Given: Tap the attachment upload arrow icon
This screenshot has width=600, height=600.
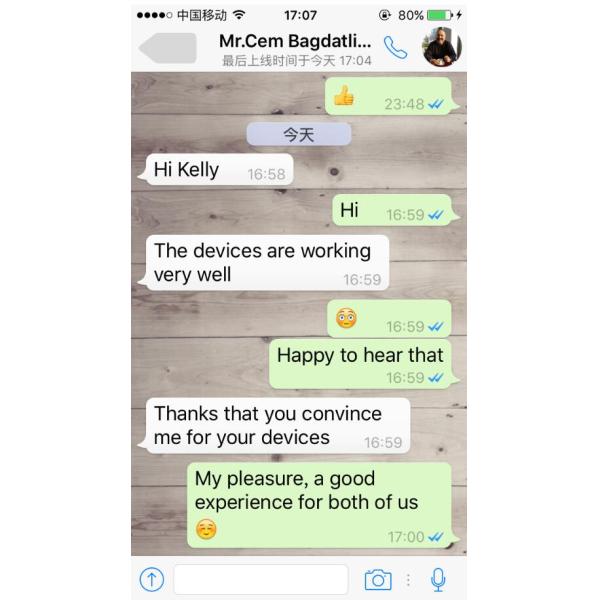Looking at the screenshot, I should pyautogui.click(x=151, y=579).
